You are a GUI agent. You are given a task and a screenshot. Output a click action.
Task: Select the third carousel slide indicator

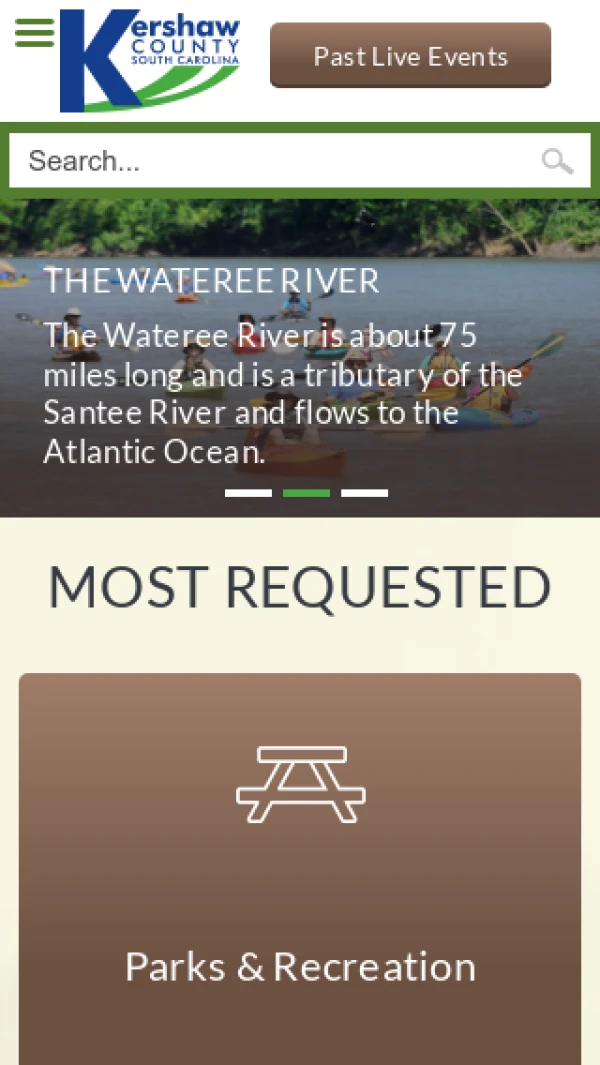pos(364,493)
